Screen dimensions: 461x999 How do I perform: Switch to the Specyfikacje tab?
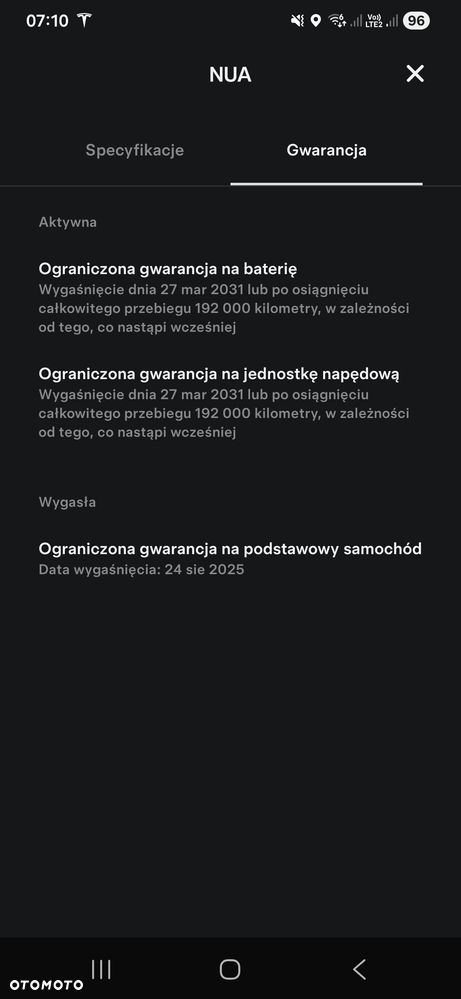coord(135,150)
